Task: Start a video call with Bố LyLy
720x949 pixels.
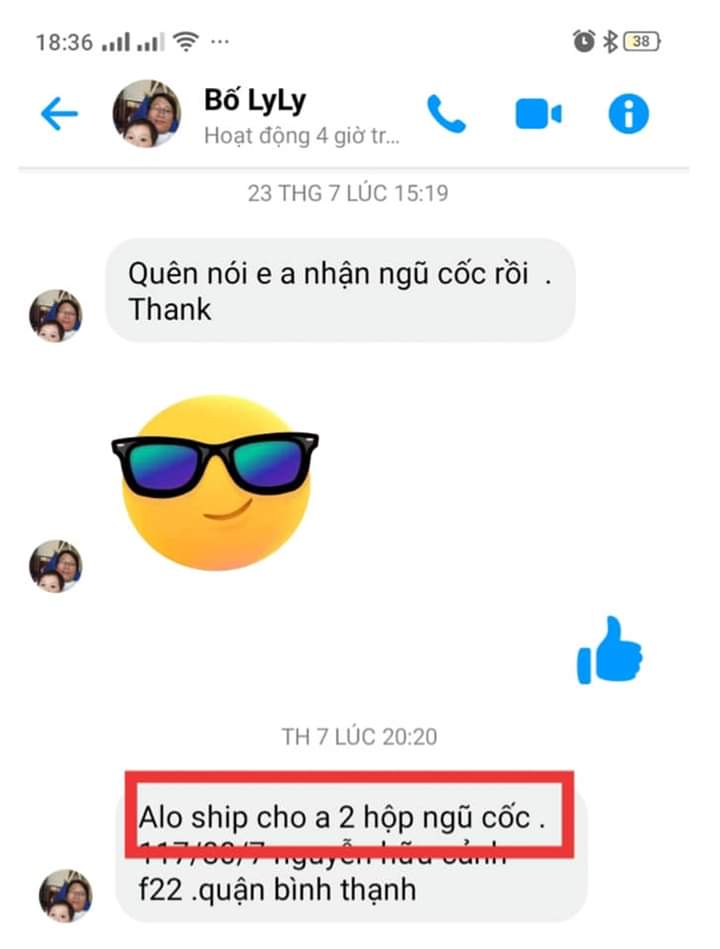Action: click(538, 114)
